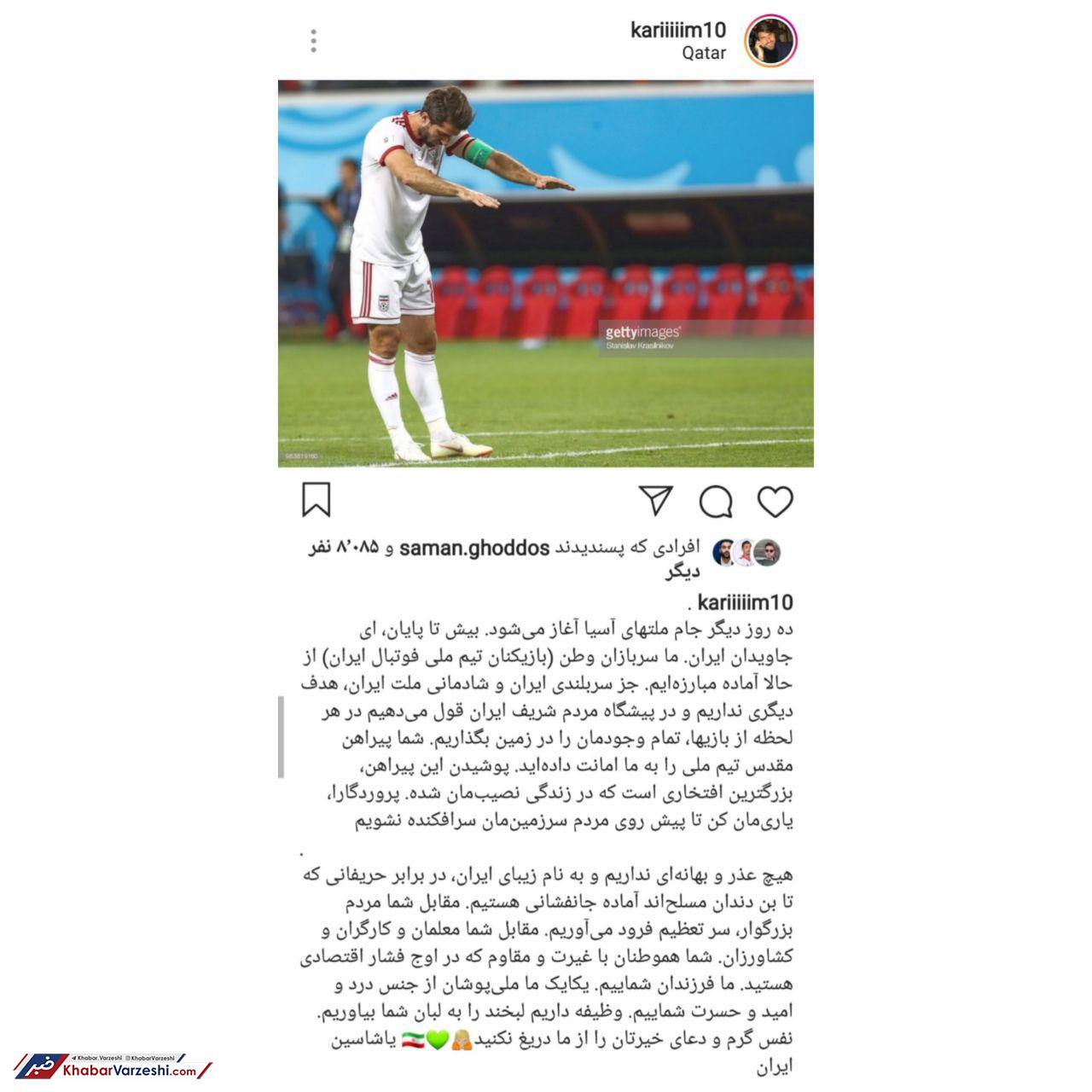The width and height of the screenshot is (1092, 1092).
Task: Open kariiiiim10 username above the caption
Action: click(x=745, y=602)
